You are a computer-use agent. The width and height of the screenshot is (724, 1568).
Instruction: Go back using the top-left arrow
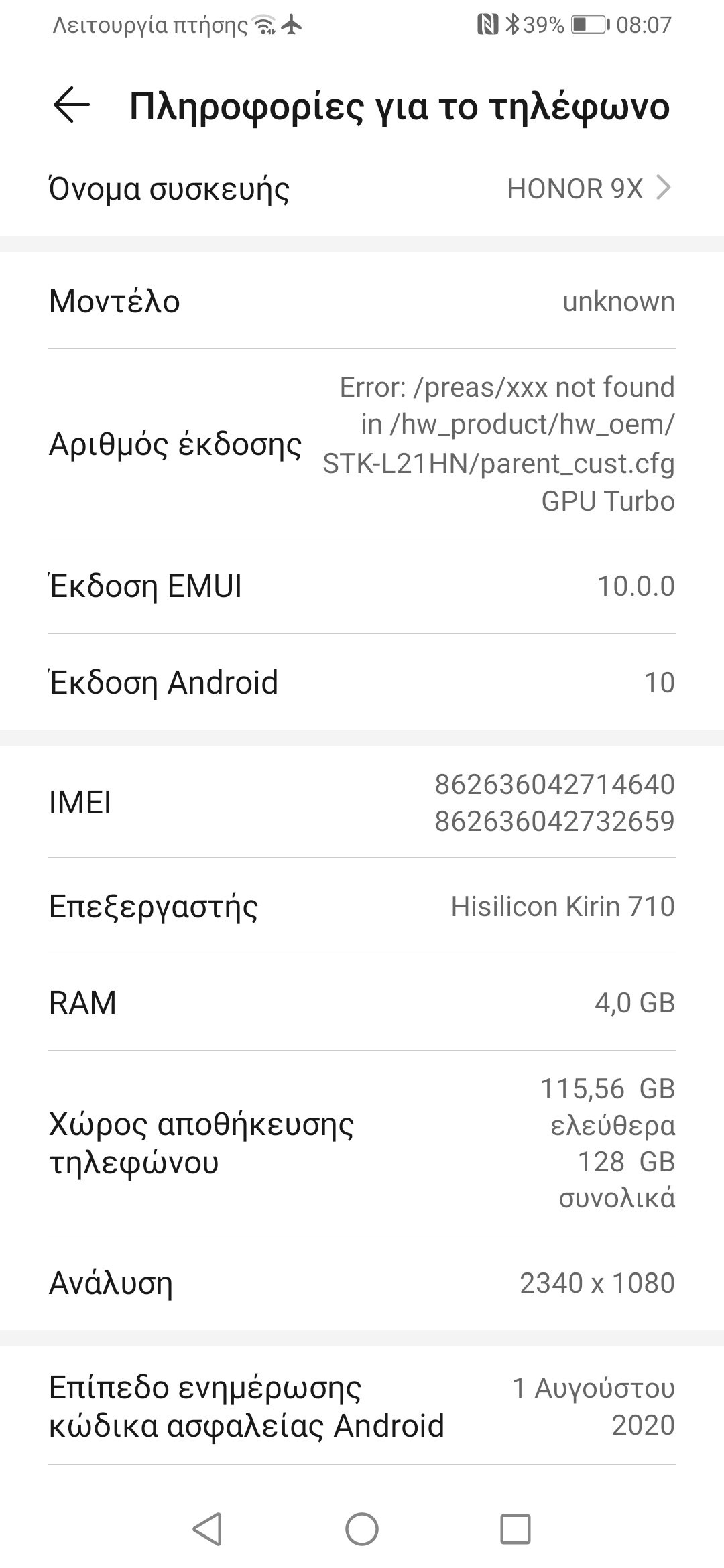point(71,106)
